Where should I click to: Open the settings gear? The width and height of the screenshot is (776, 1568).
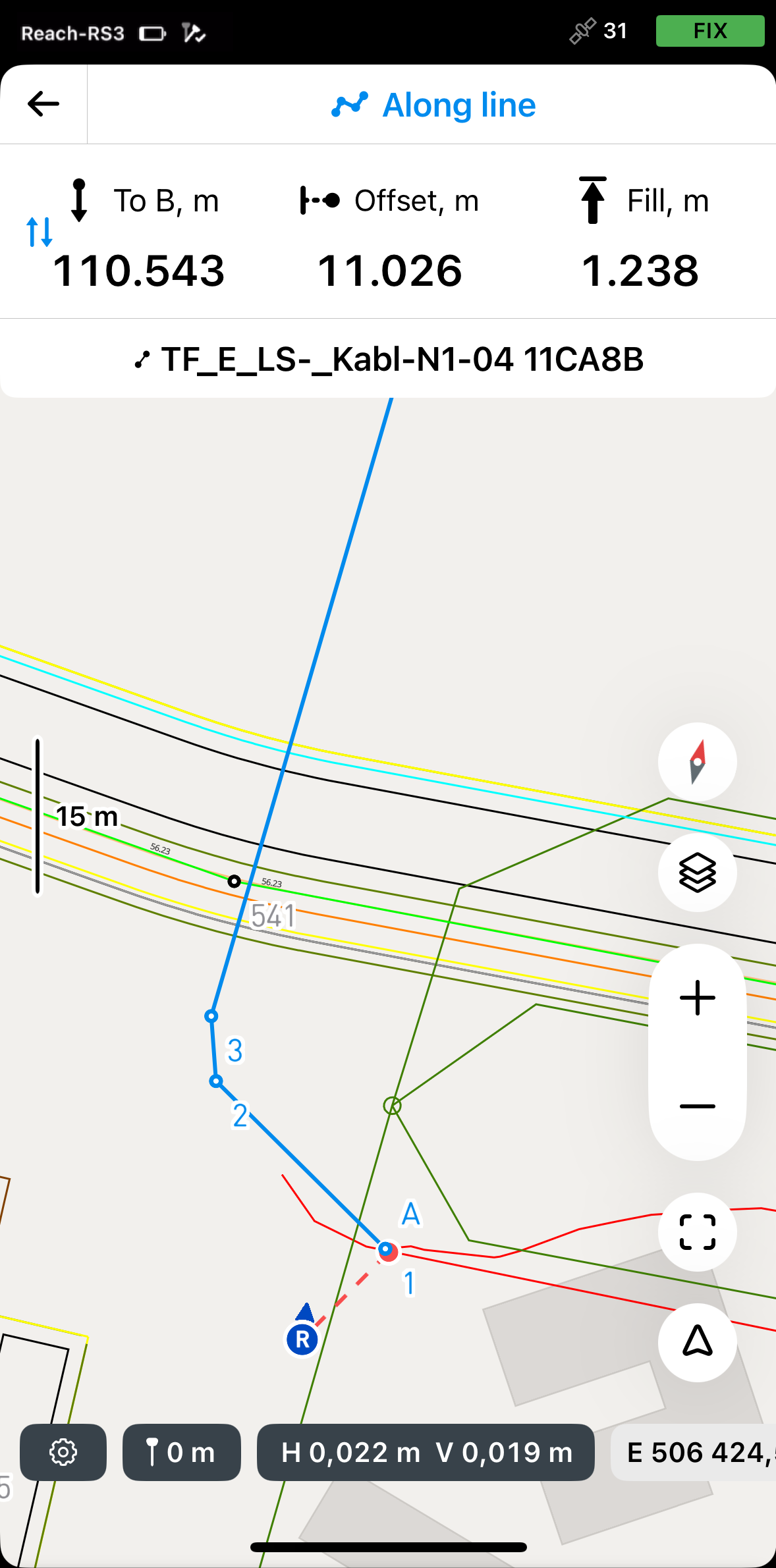[x=63, y=1452]
